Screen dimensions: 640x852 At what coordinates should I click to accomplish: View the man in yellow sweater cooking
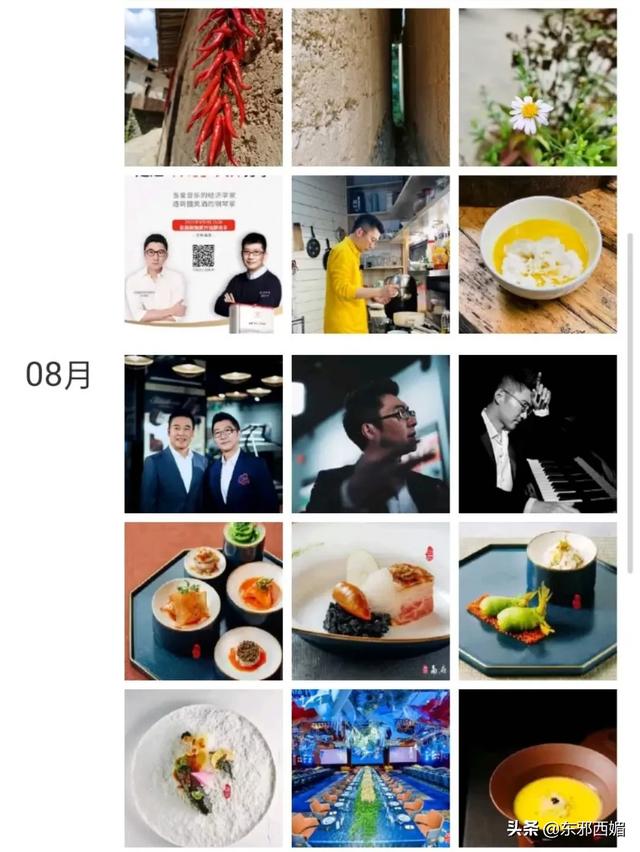tap(370, 254)
